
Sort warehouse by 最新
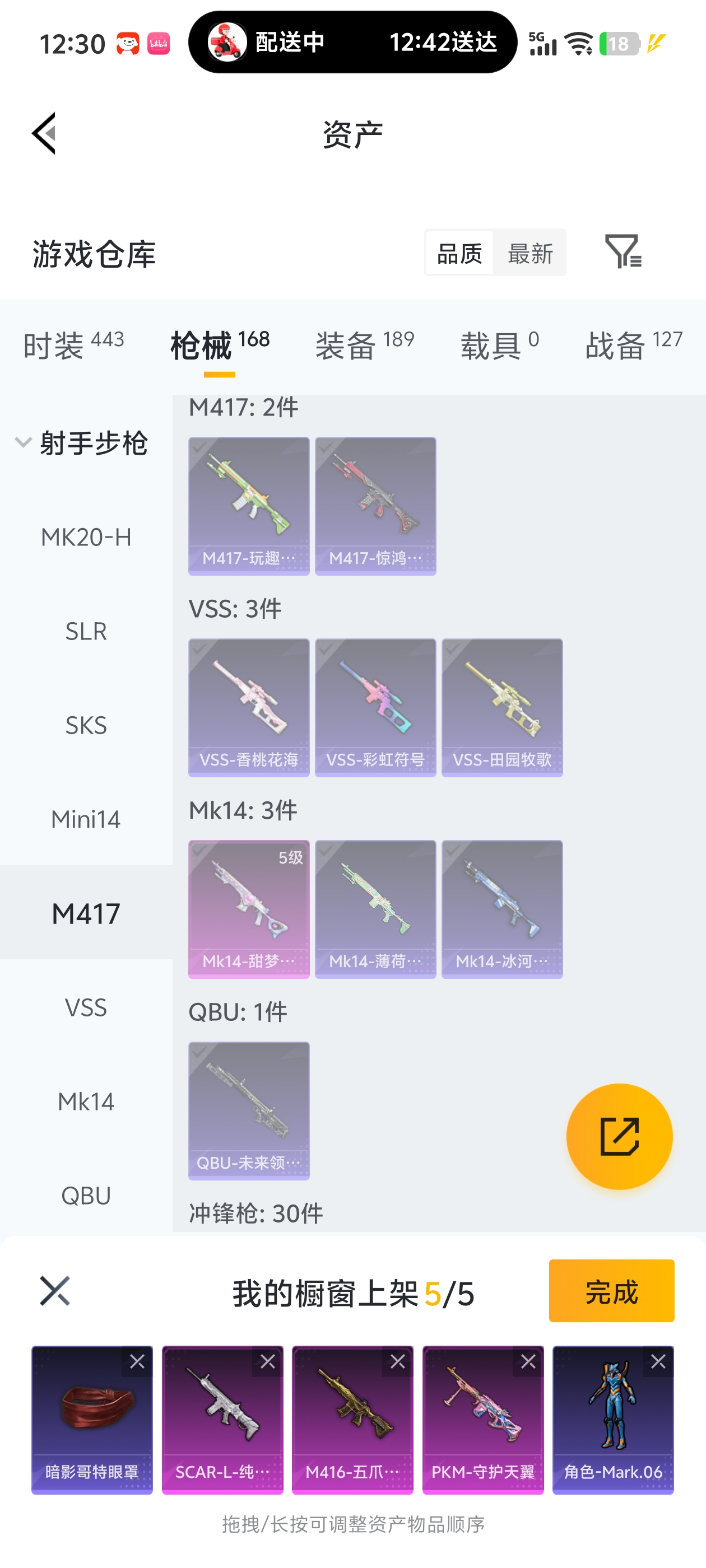tap(530, 253)
